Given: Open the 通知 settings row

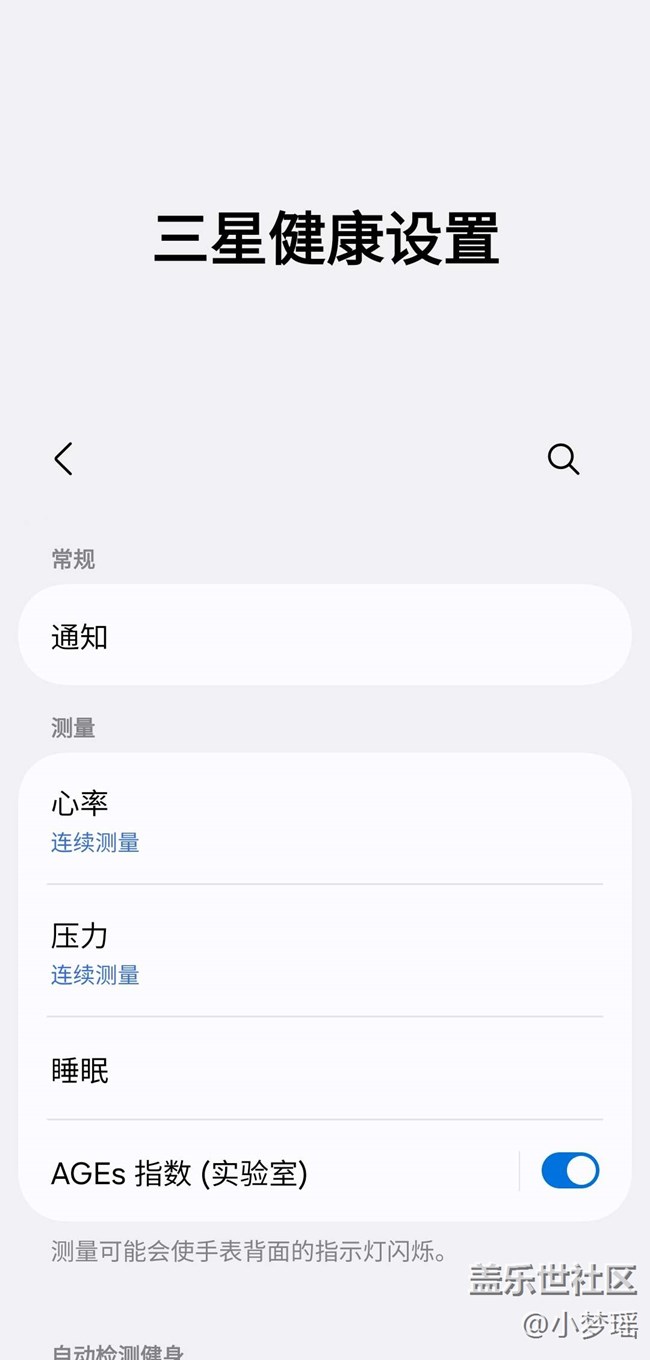Looking at the screenshot, I should (324, 636).
